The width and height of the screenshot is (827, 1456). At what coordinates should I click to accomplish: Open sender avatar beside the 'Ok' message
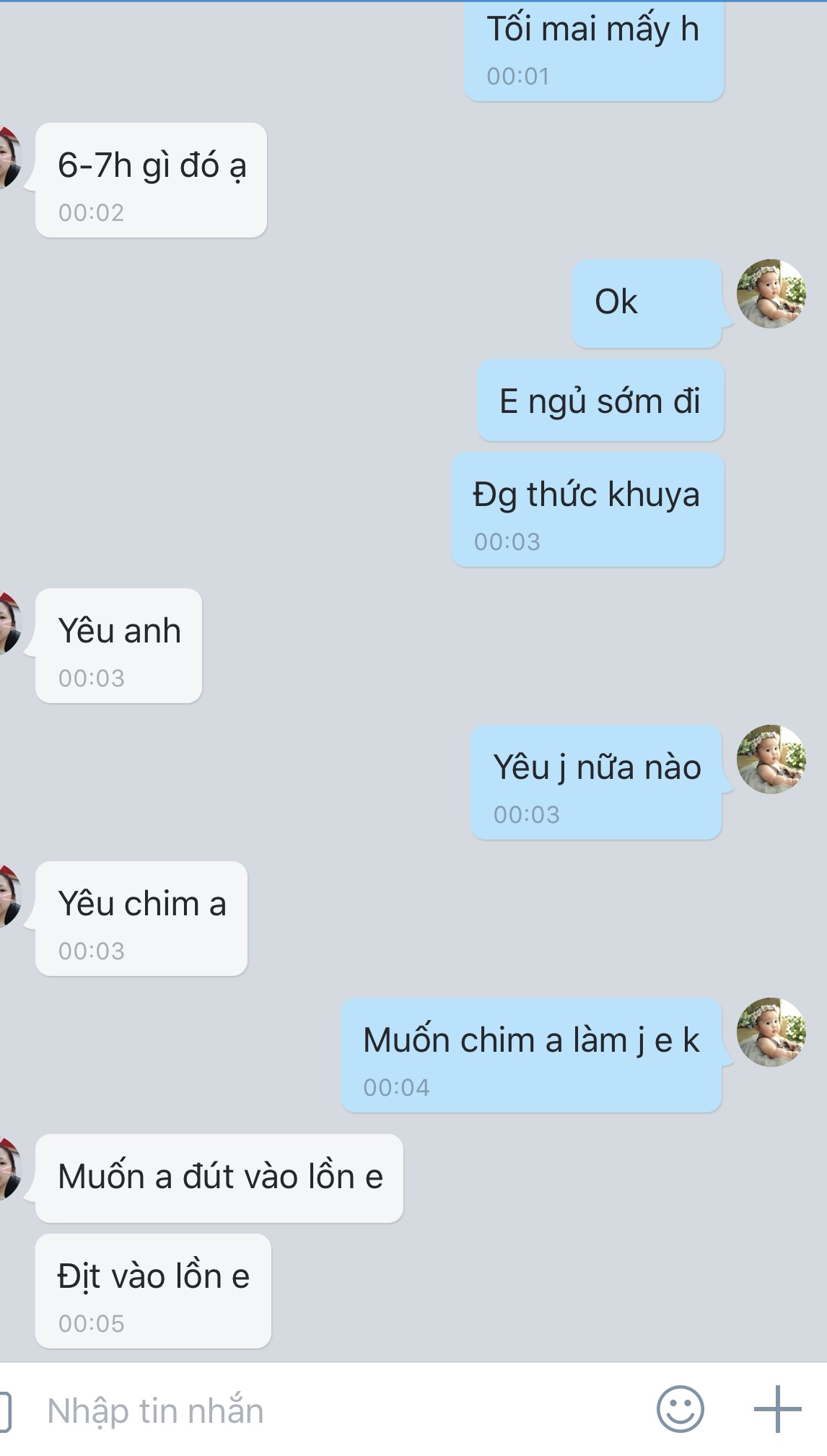tap(771, 294)
